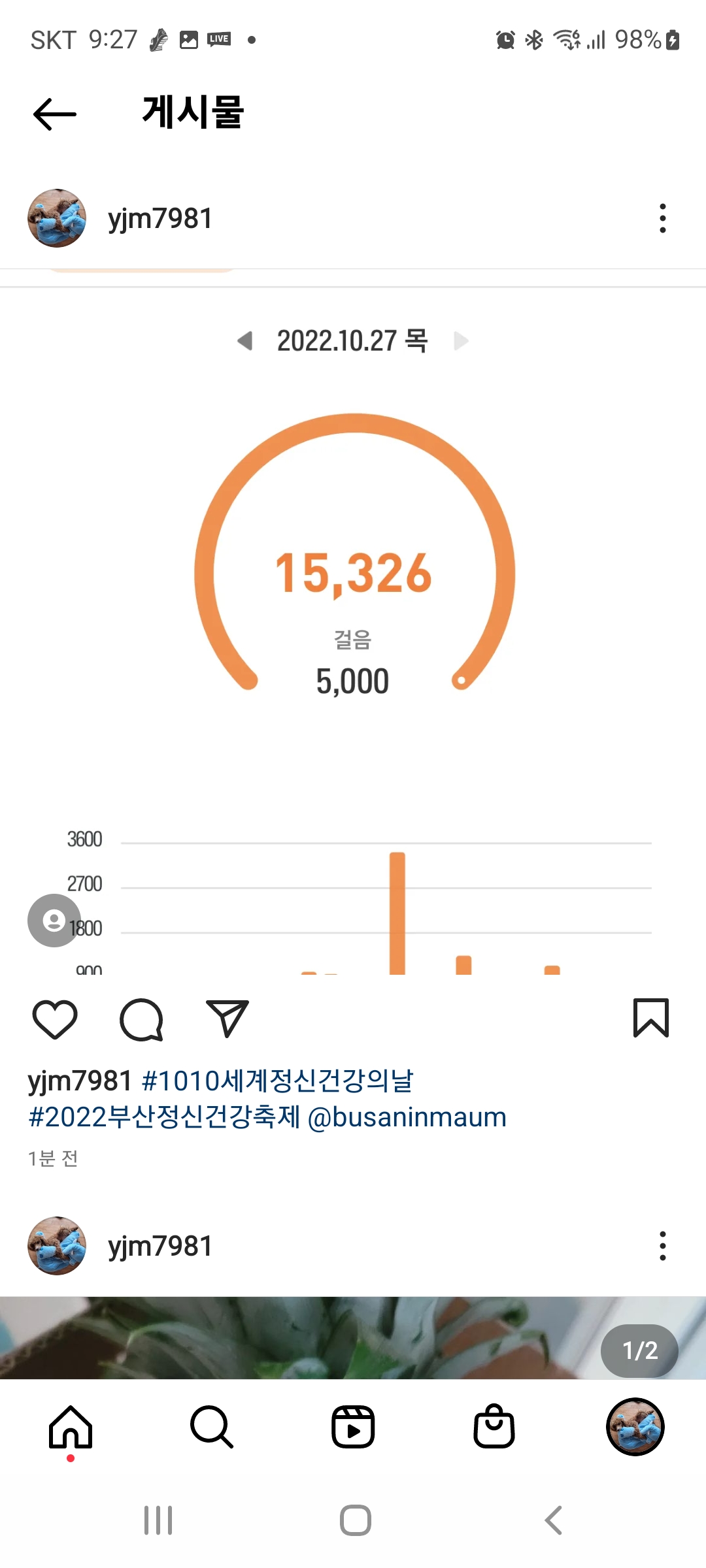Open options menu for the step-count post

(x=662, y=218)
